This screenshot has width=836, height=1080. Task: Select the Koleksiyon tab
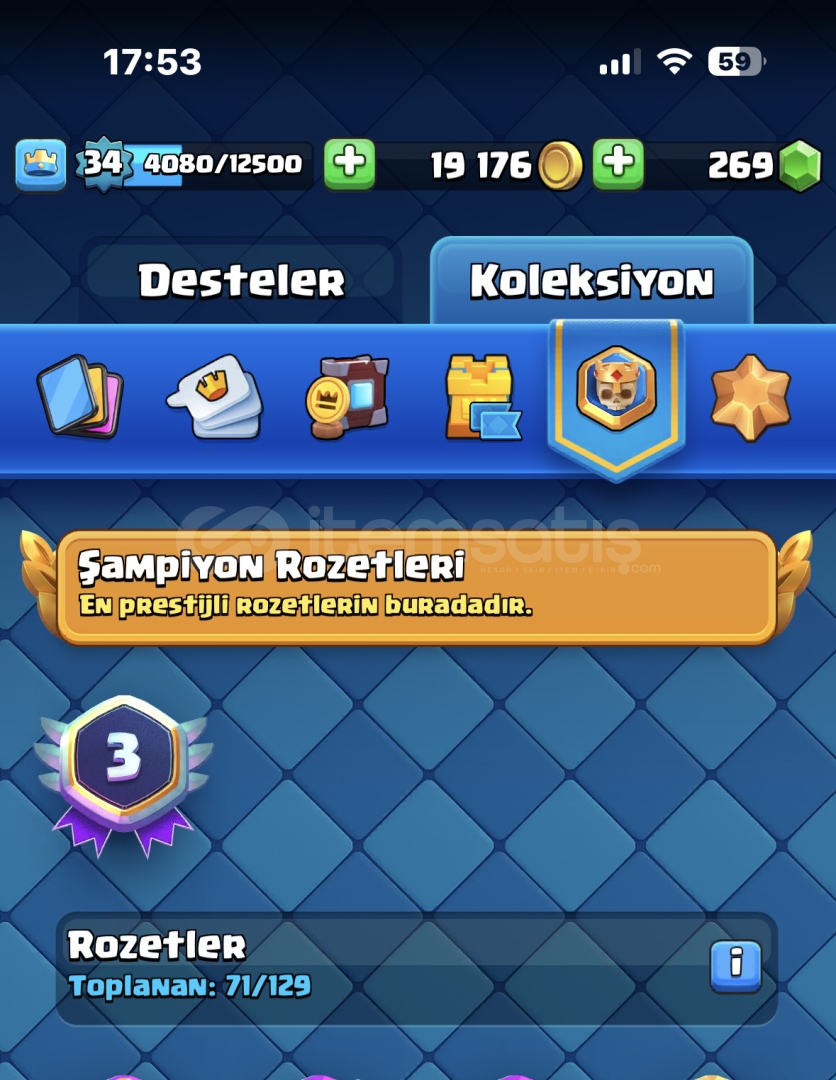click(x=591, y=281)
